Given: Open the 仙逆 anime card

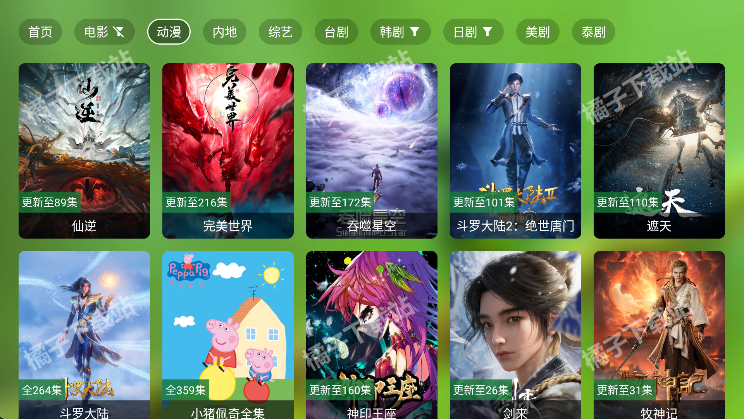Looking at the screenshot, I should pos(84,150).
